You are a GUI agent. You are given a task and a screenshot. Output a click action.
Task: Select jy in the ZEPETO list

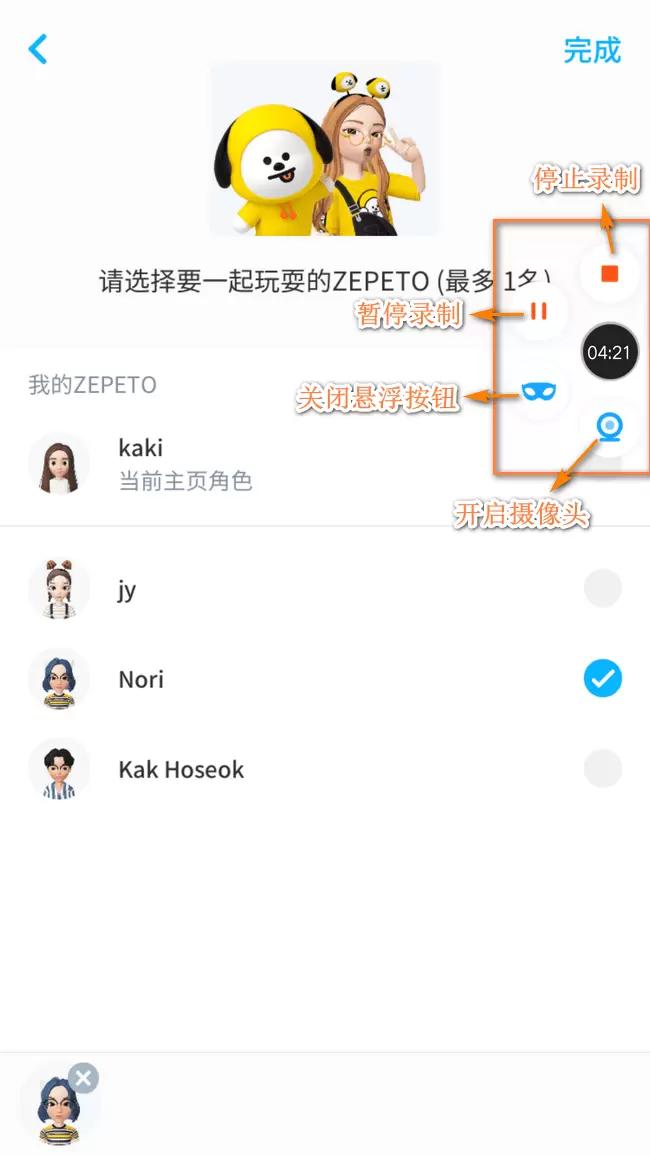coord(602,589)
